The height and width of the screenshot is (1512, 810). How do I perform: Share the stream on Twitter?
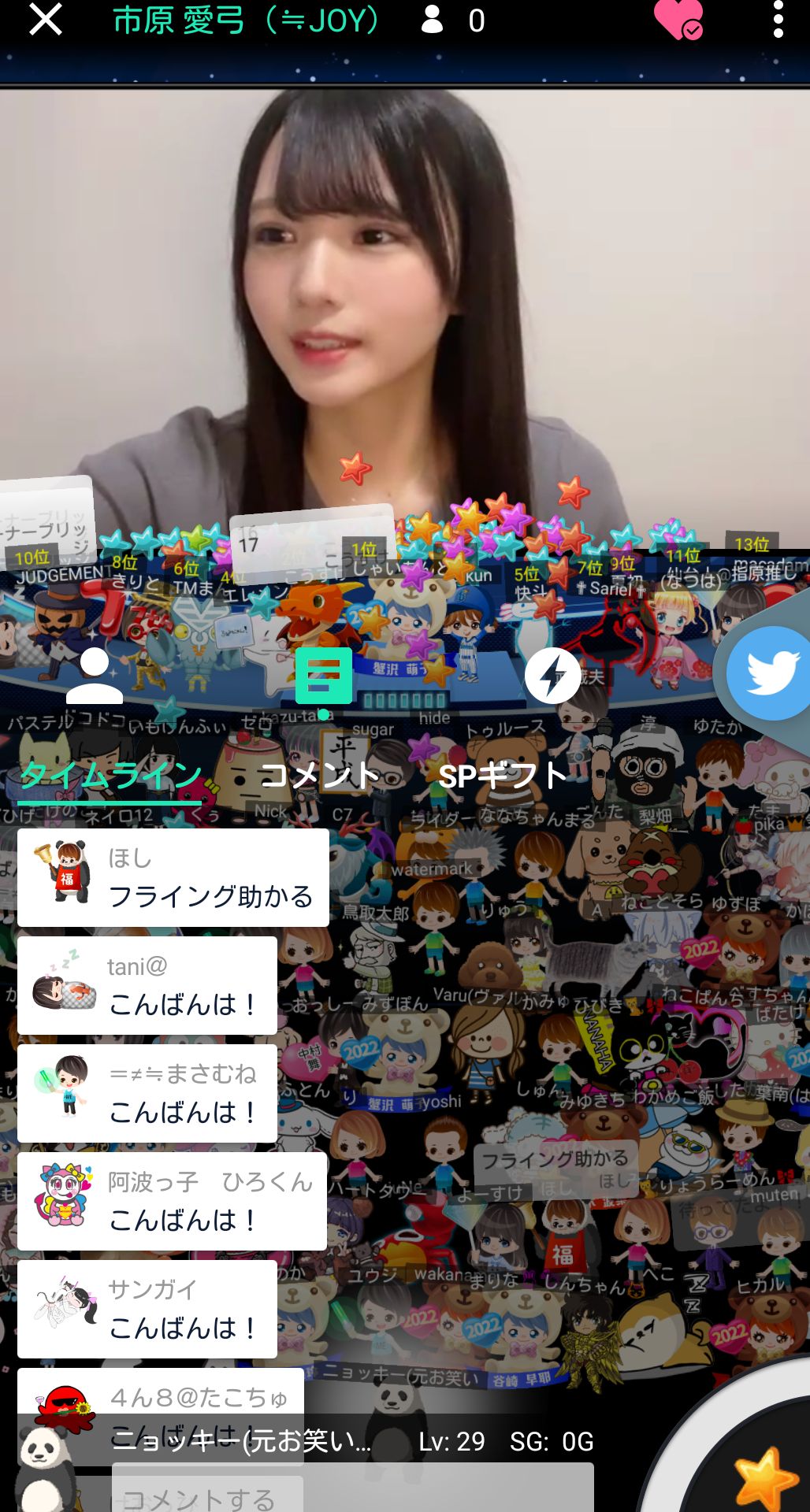point(768,673)
